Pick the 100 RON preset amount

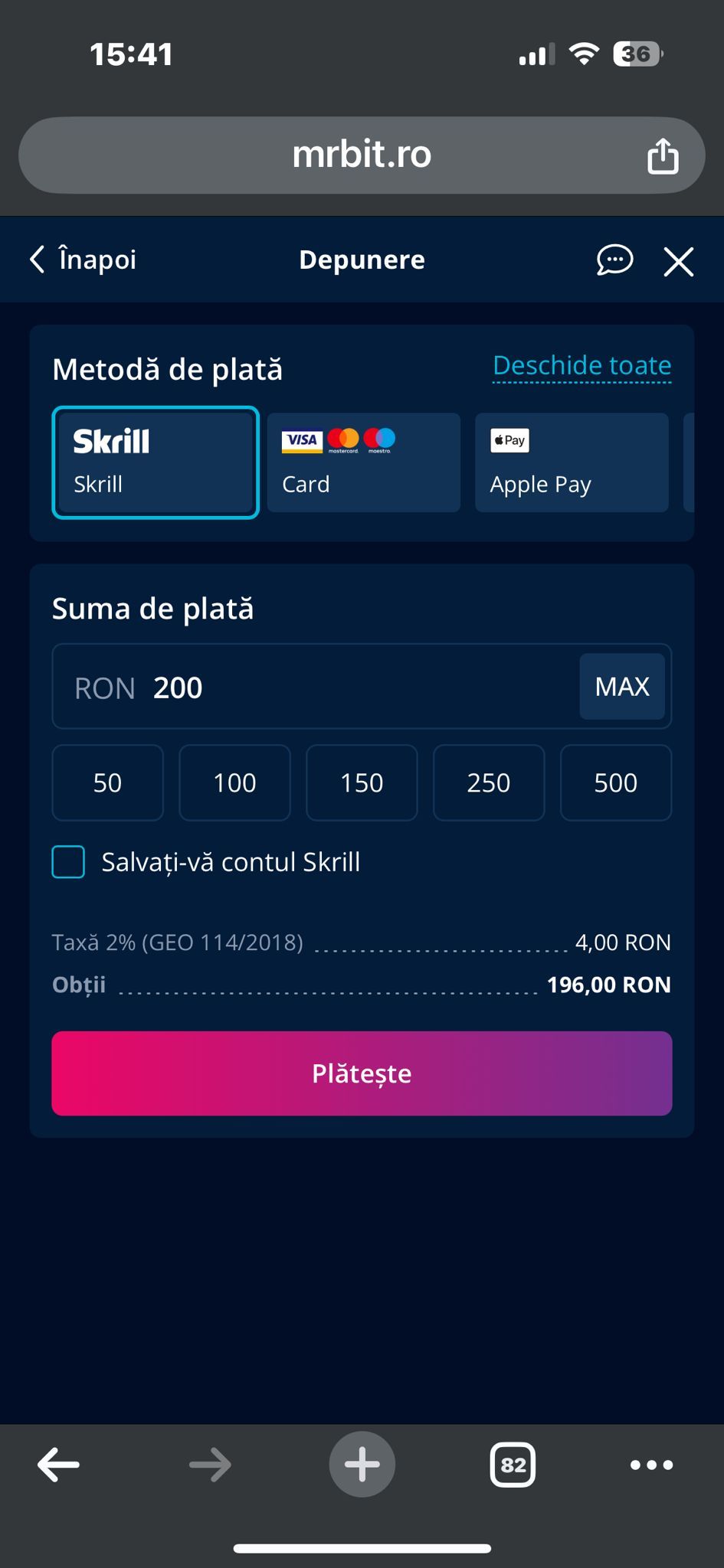[x=234, y=782]
